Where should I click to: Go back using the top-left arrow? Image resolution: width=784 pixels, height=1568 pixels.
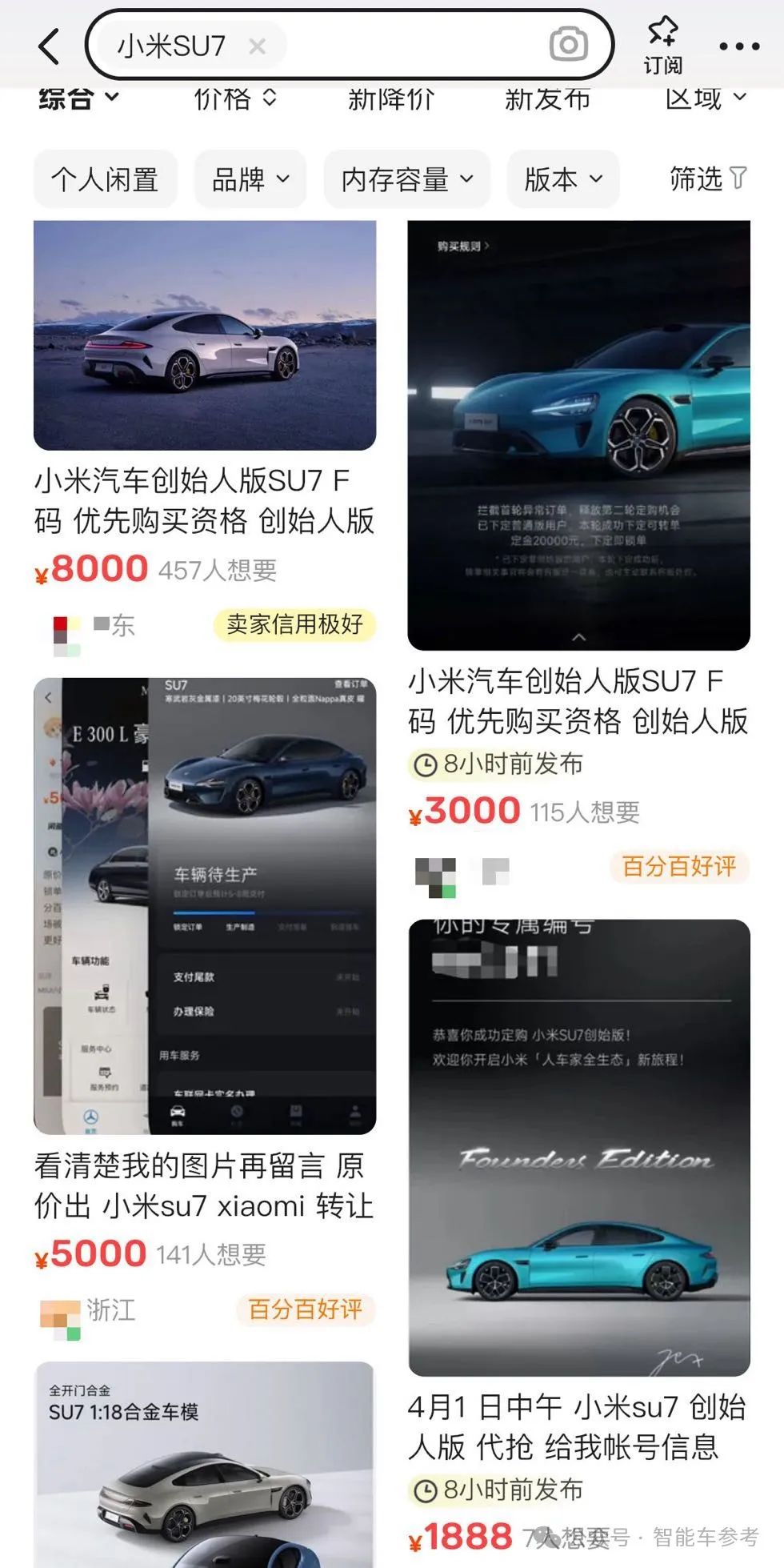point(50,46)
